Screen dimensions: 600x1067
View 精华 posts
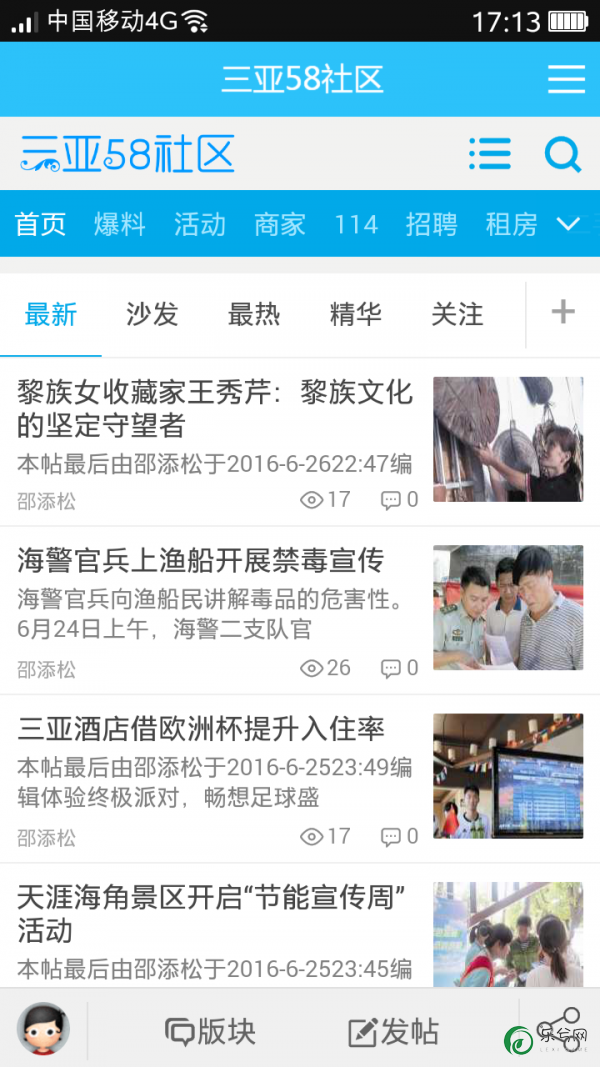[356, 314]
